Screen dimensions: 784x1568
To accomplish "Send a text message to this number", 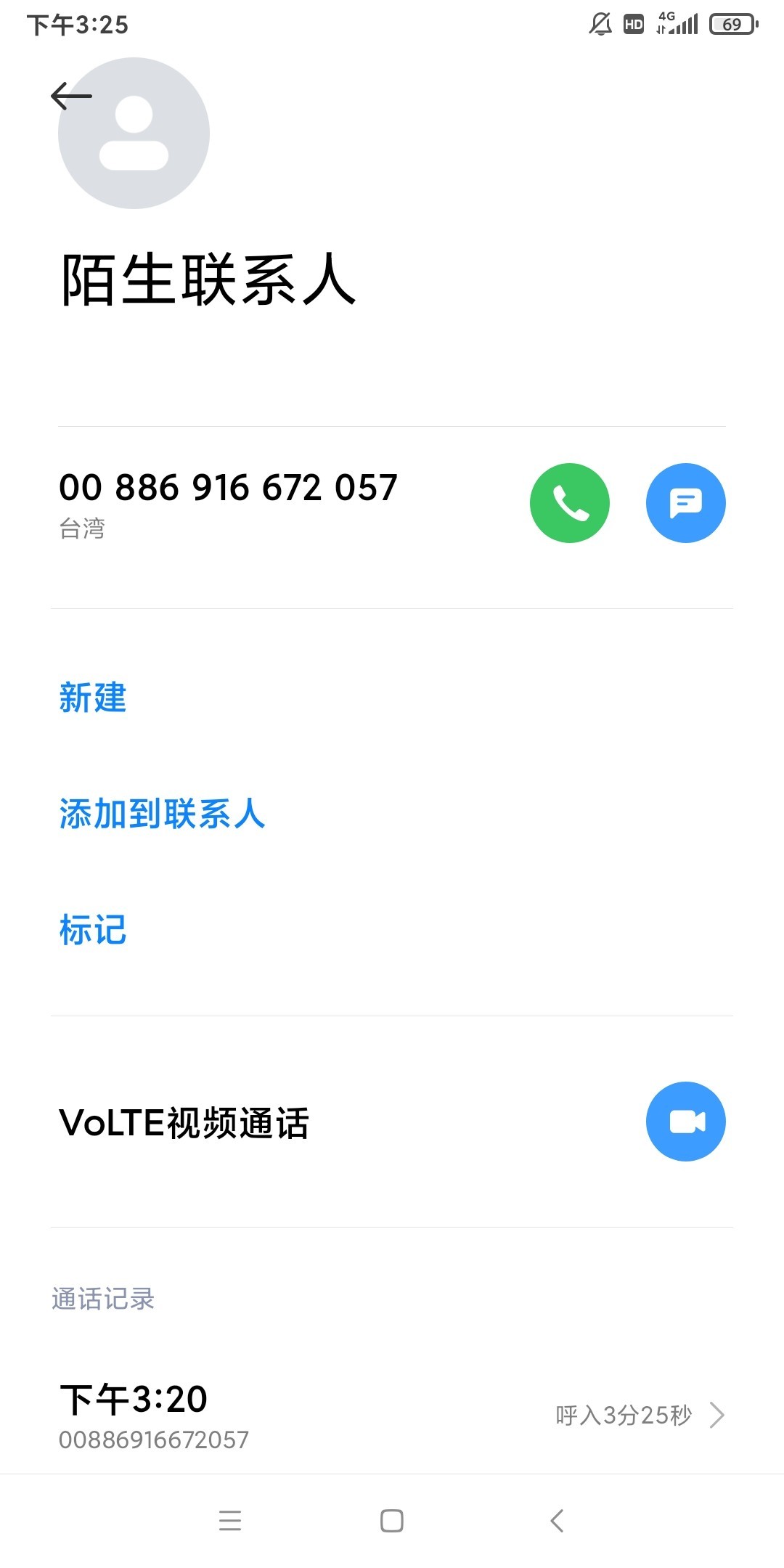I will click(686, 503).
